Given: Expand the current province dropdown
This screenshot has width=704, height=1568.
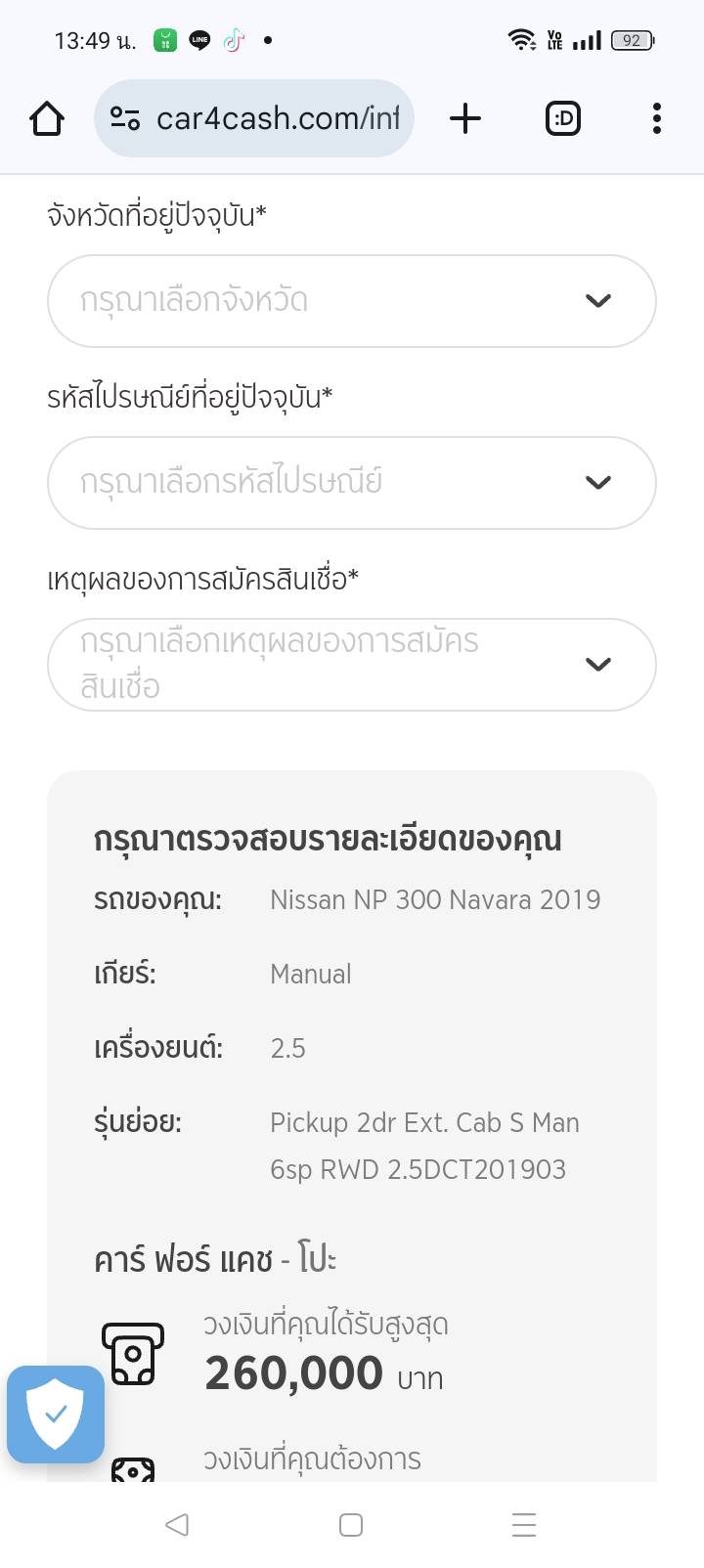Looking at the screenshot, I should (351, 301).
